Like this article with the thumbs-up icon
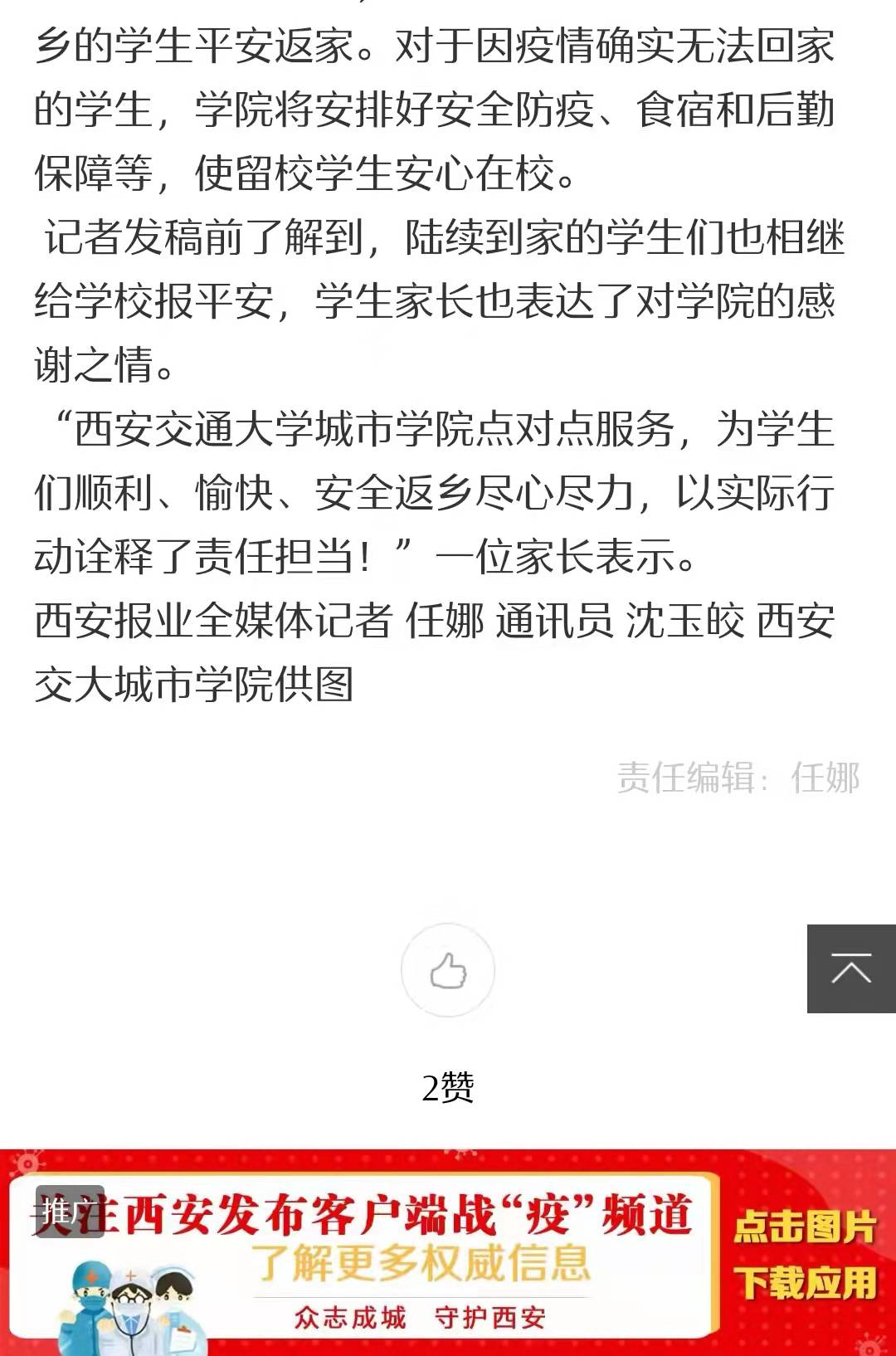Image resolution: width=896 pixels, height=1356 pixels. pyautogui.click(x=448, y=970)
